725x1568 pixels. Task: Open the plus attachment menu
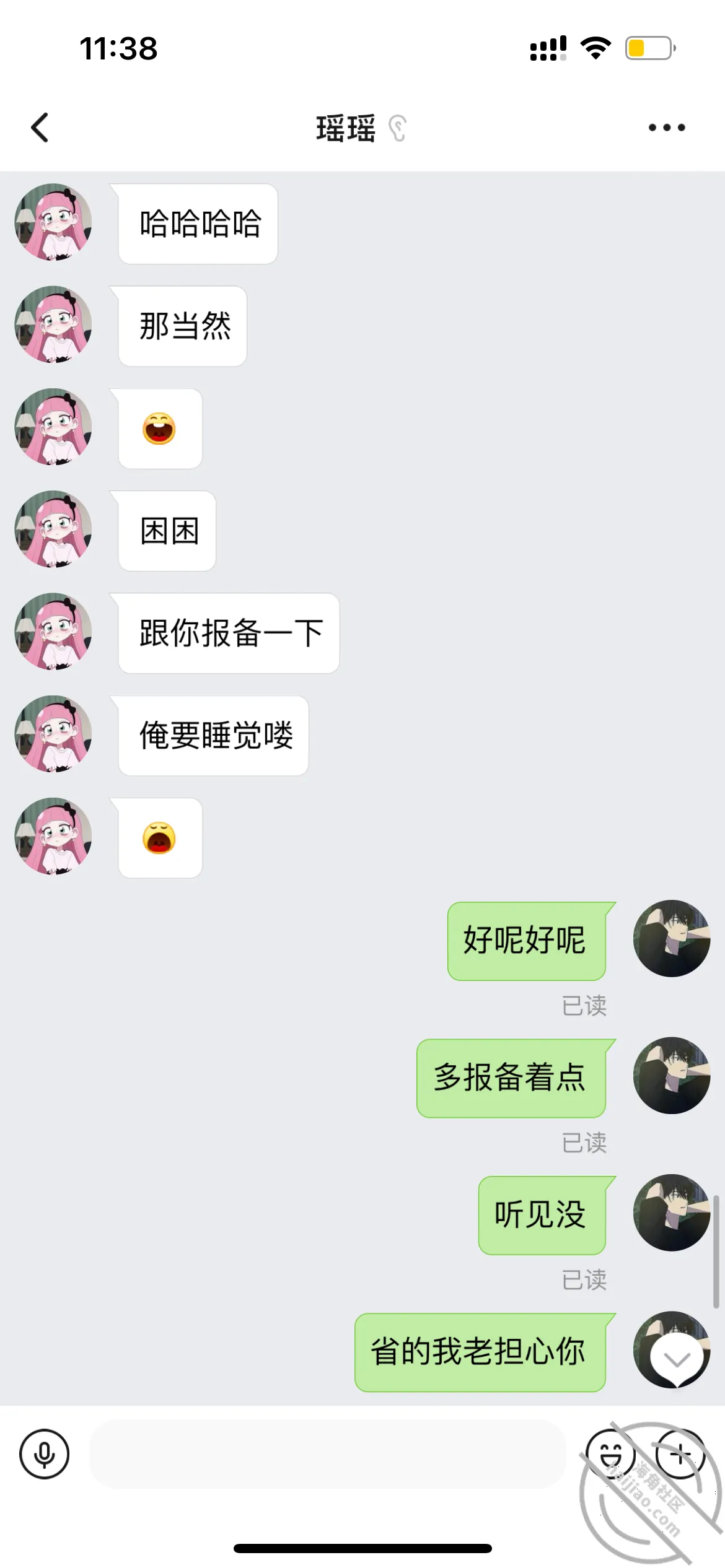pos(680,1453)
